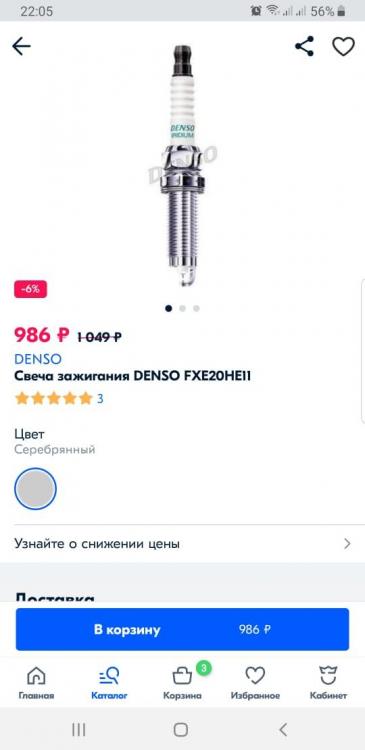This screenshot has height=750, width=365.
Task: Switch to the Каталог tab
Action: click(110, 682)
